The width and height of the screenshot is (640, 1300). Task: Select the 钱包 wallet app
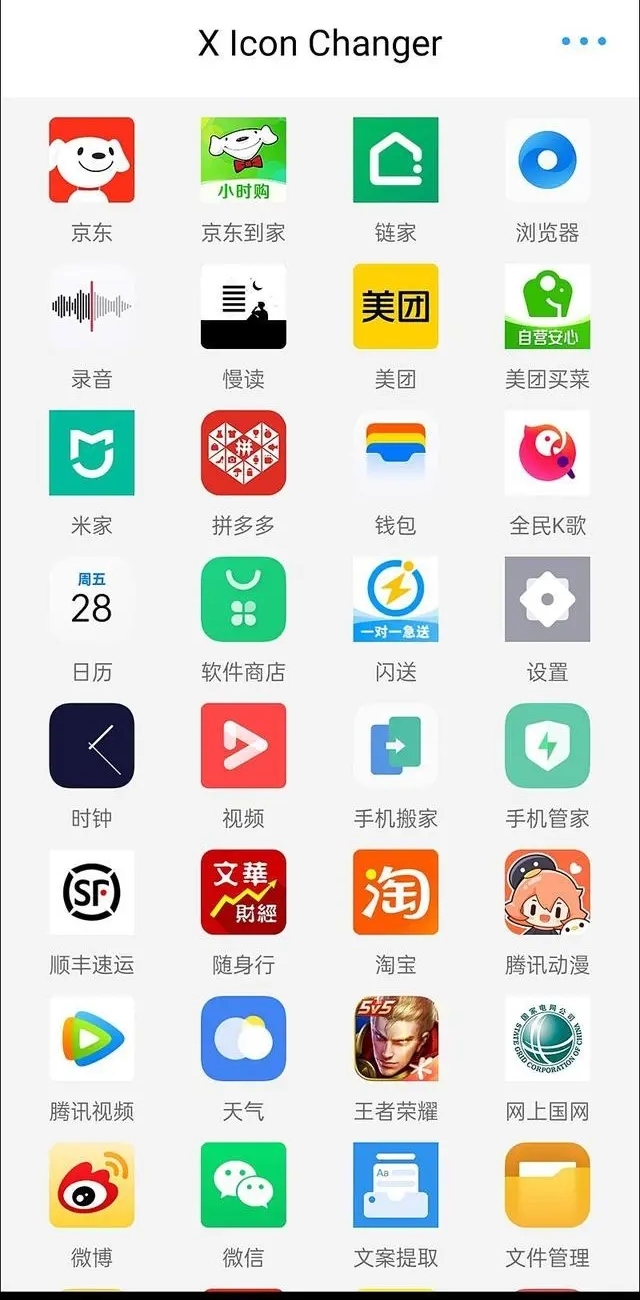point(396,453)
